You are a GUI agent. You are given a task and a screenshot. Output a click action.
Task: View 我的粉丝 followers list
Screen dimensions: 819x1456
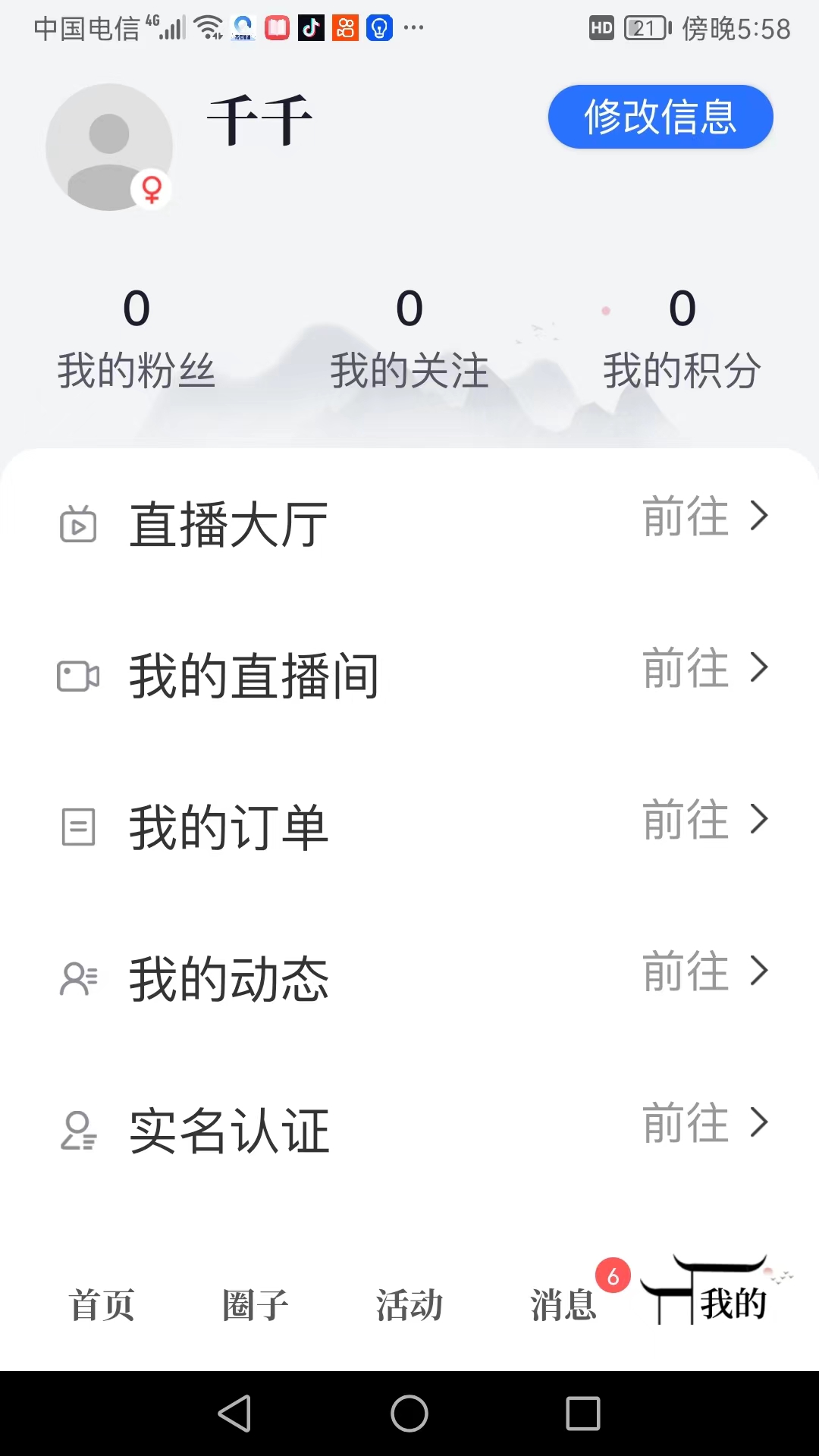point(136,338)
